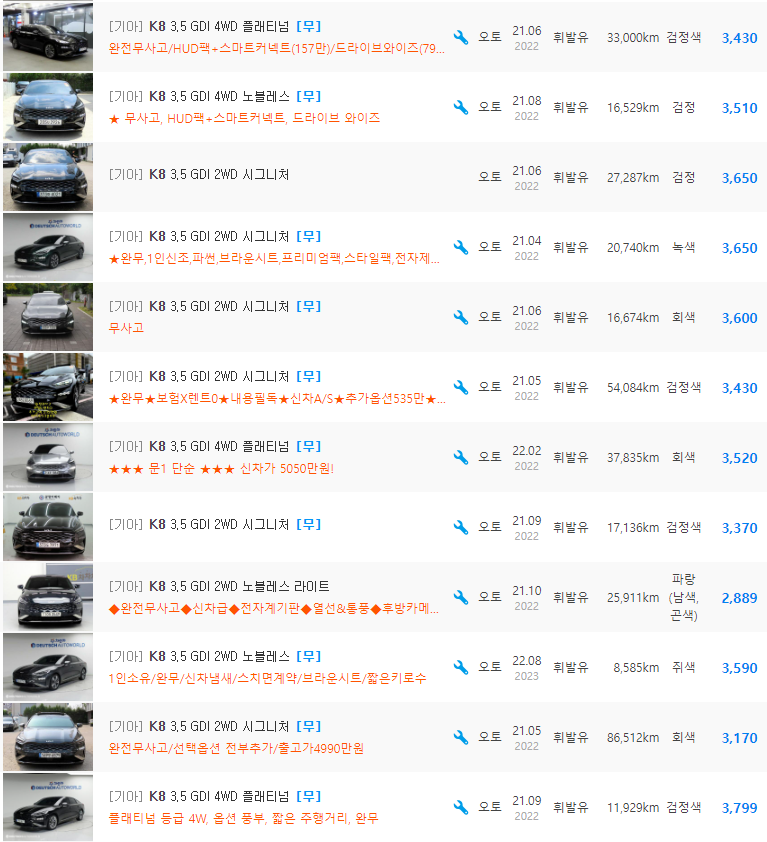Click the 2,889 price on the 노블레스 라이트 row

click(739, 595)
